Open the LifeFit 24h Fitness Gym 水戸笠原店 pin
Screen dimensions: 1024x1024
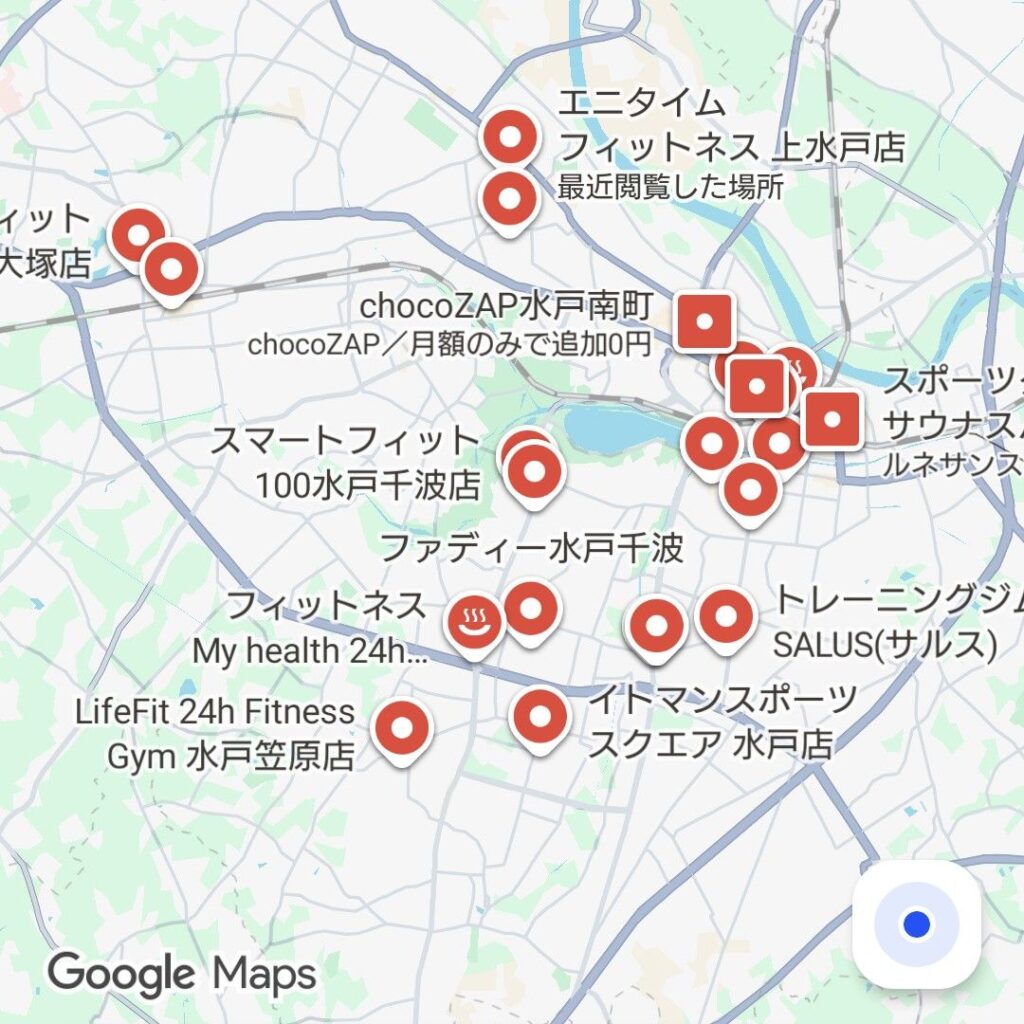402,729
